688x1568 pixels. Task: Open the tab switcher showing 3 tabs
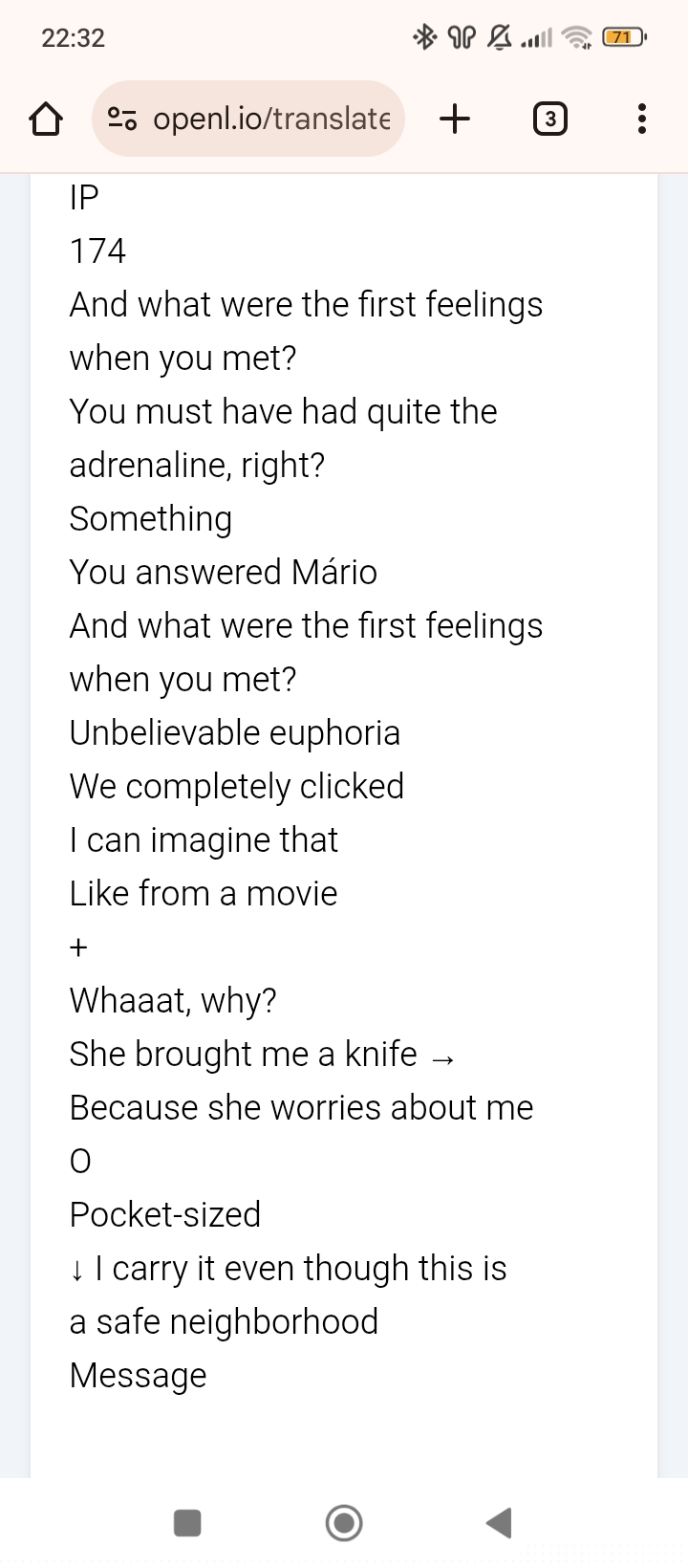549,120
